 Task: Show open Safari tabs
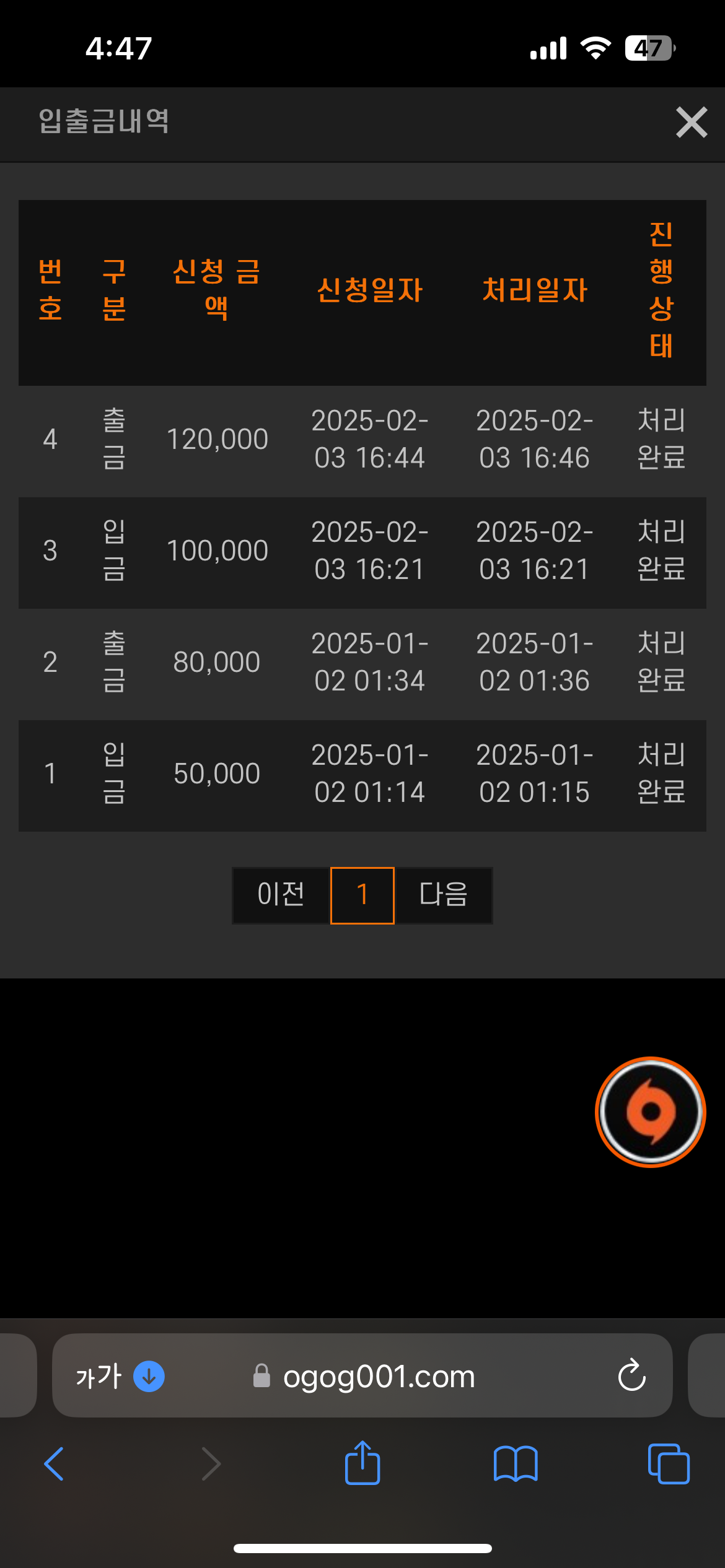669,1464
